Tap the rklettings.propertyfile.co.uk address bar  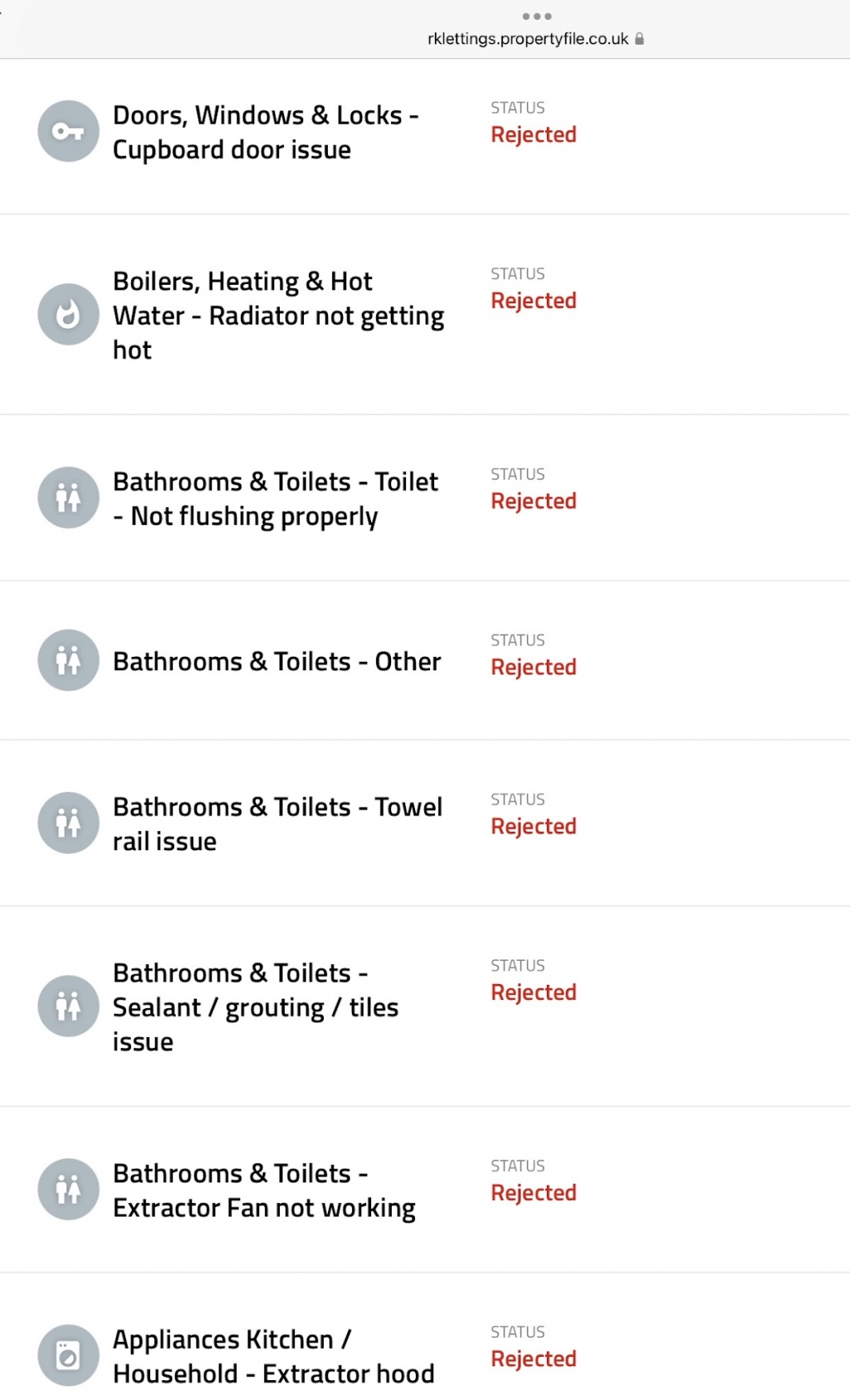click(528, 39)
